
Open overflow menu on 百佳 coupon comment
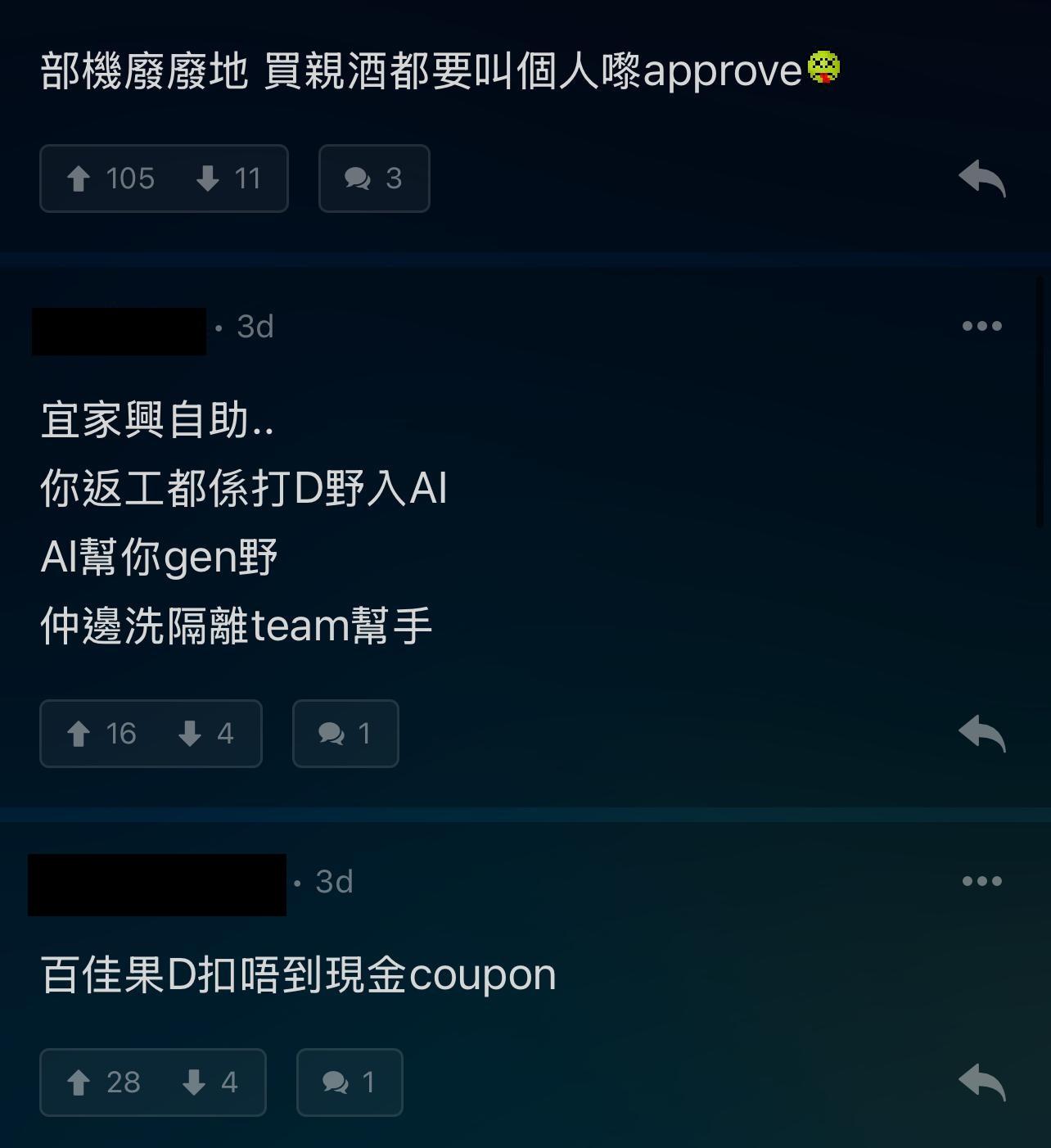981,881
